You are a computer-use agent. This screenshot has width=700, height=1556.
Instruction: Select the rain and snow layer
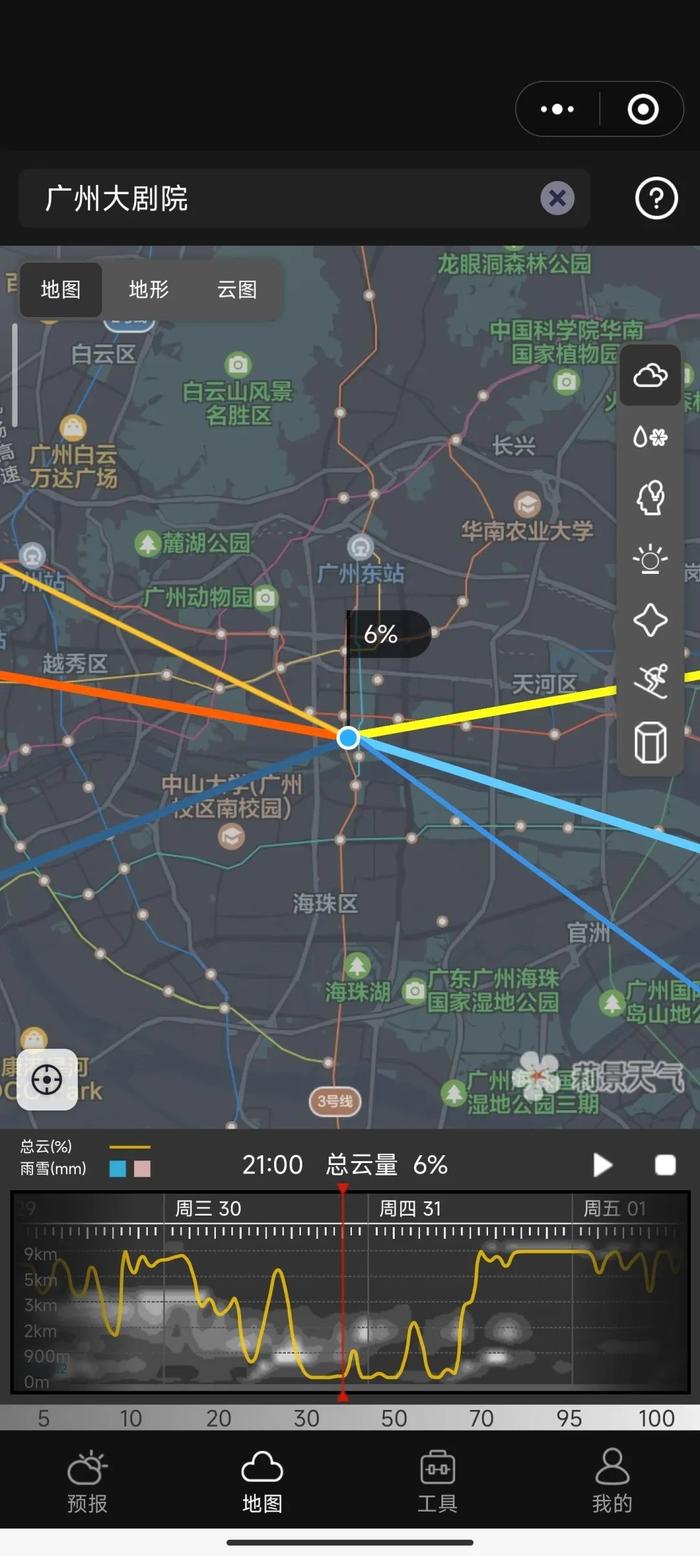(x=650, y=436)
